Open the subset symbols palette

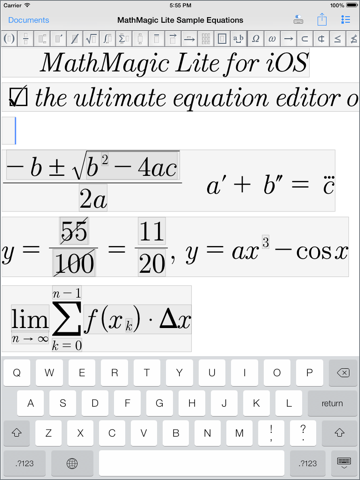click(x=305, y=39)
